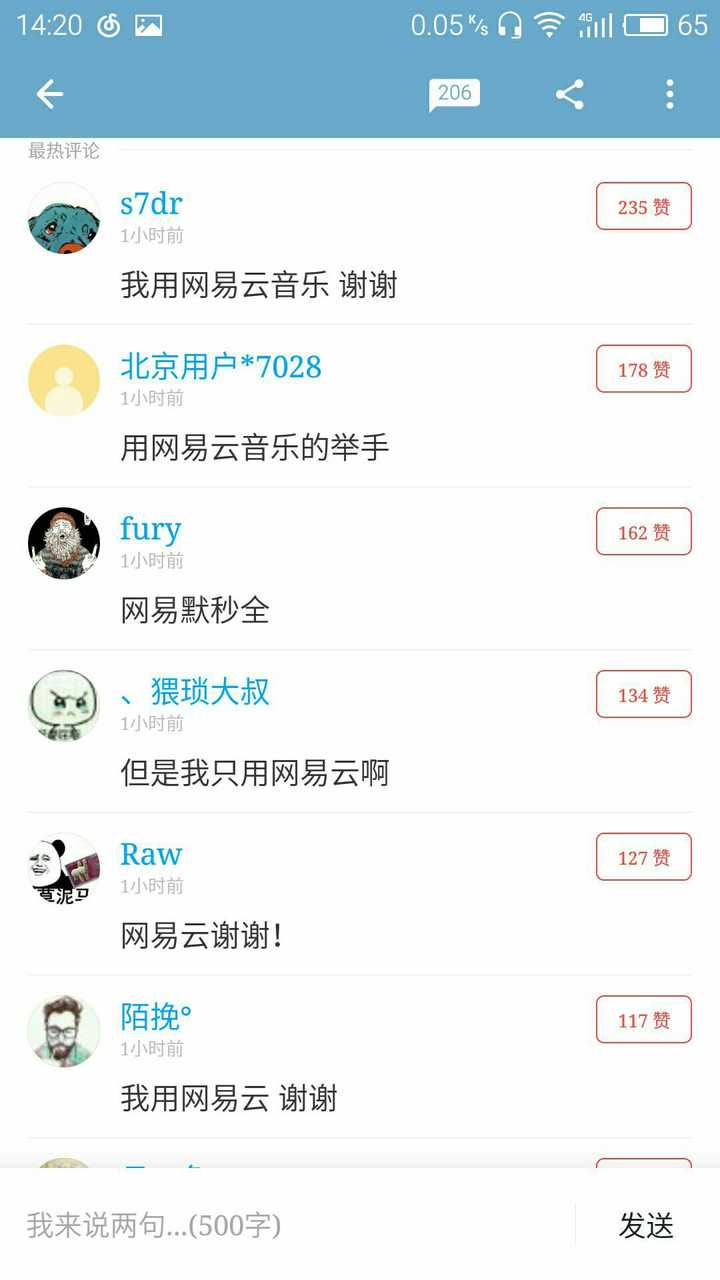Tap the comment input field 我来说两句

click(x=250, y=1224)
